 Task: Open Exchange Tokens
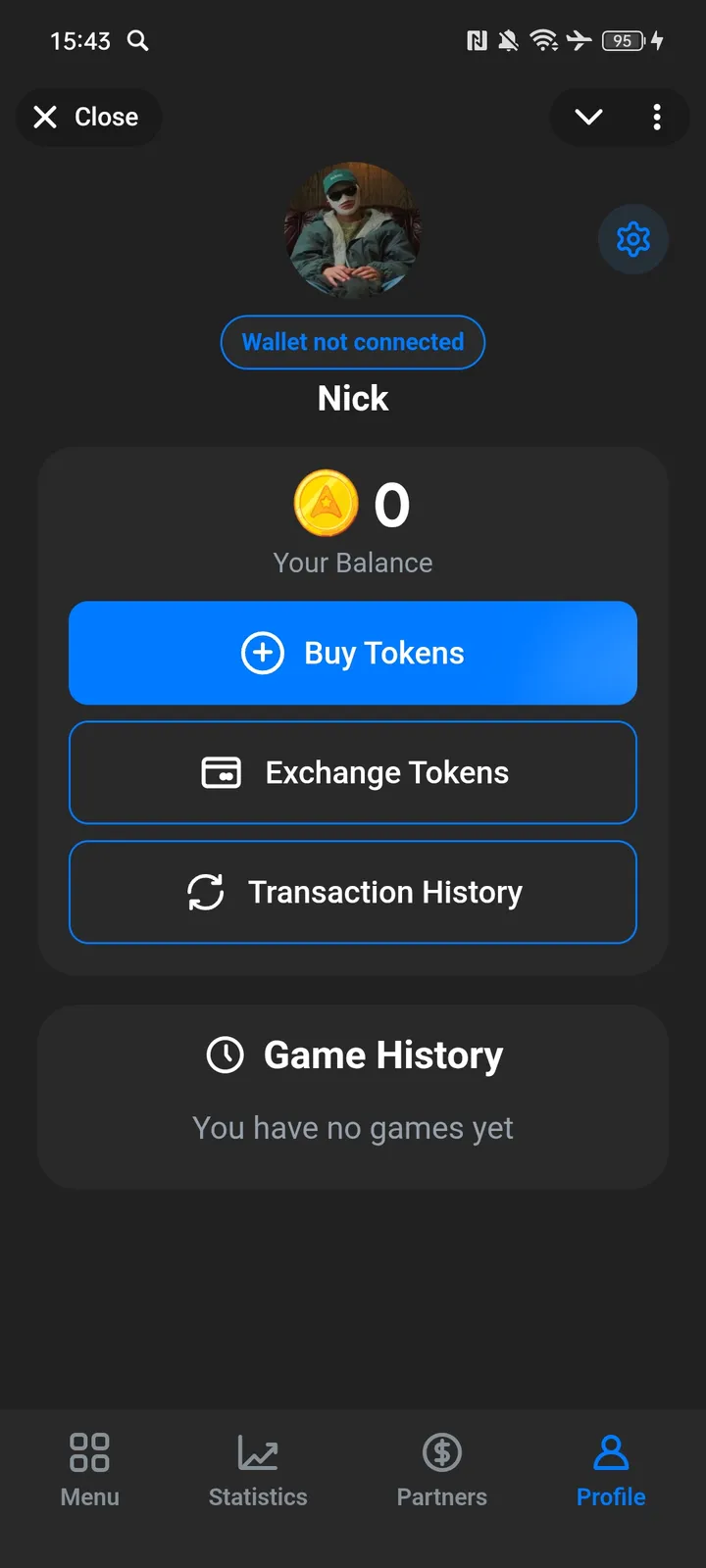[353, 773]
